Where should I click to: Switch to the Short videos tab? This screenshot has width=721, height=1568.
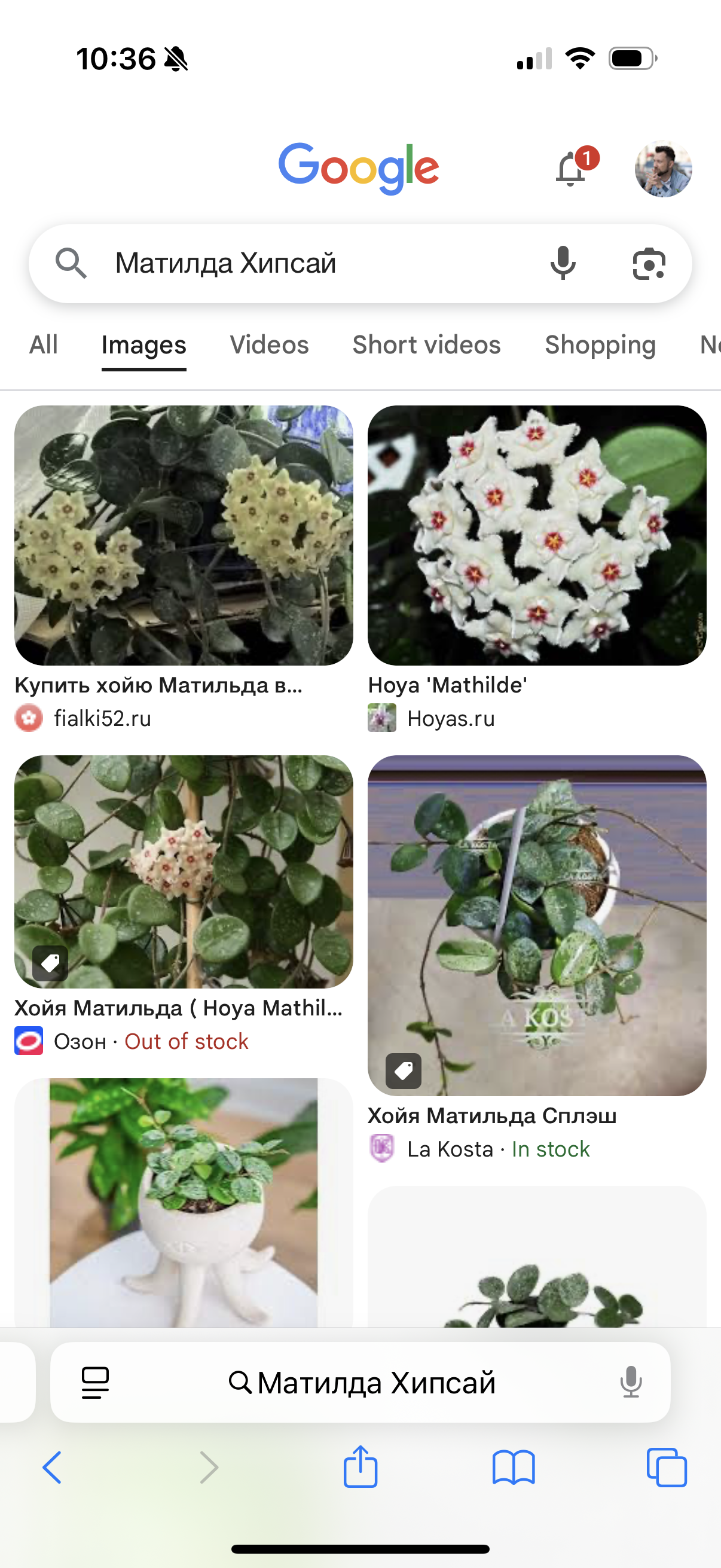[426, 345]
